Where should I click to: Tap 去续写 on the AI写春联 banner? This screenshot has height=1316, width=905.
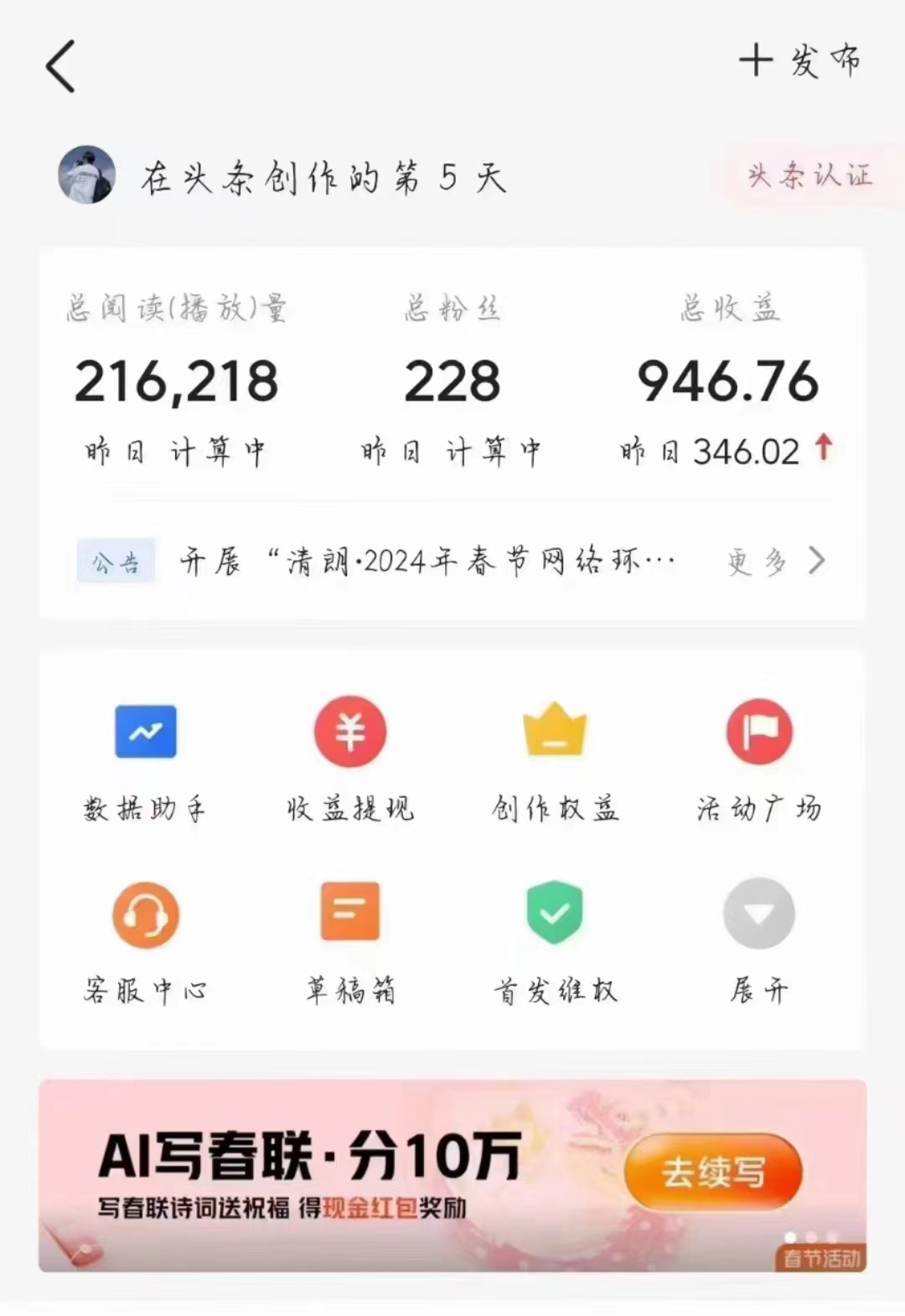[x=713, y=1172]
